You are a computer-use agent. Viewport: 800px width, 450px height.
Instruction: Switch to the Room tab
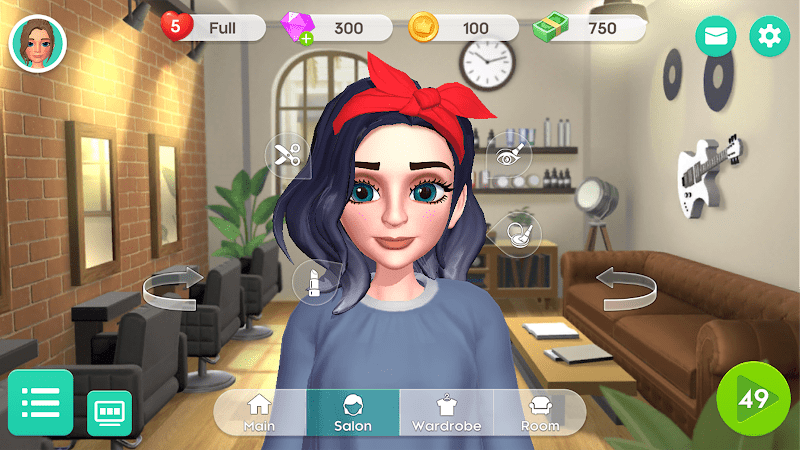click(x=540, y=412)
